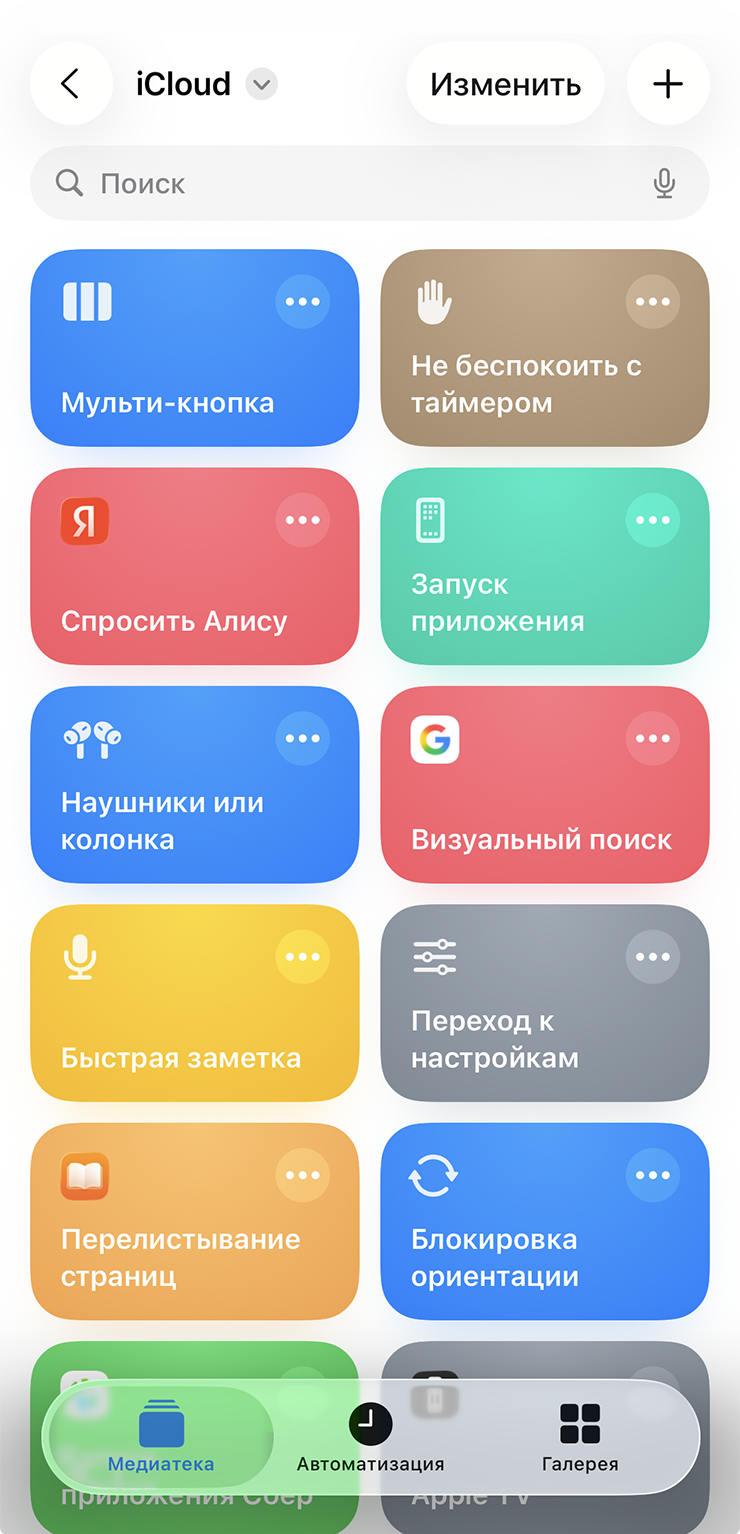Start voice dictation in the search field
This screenshot has height=1534, width=740.
664,184
